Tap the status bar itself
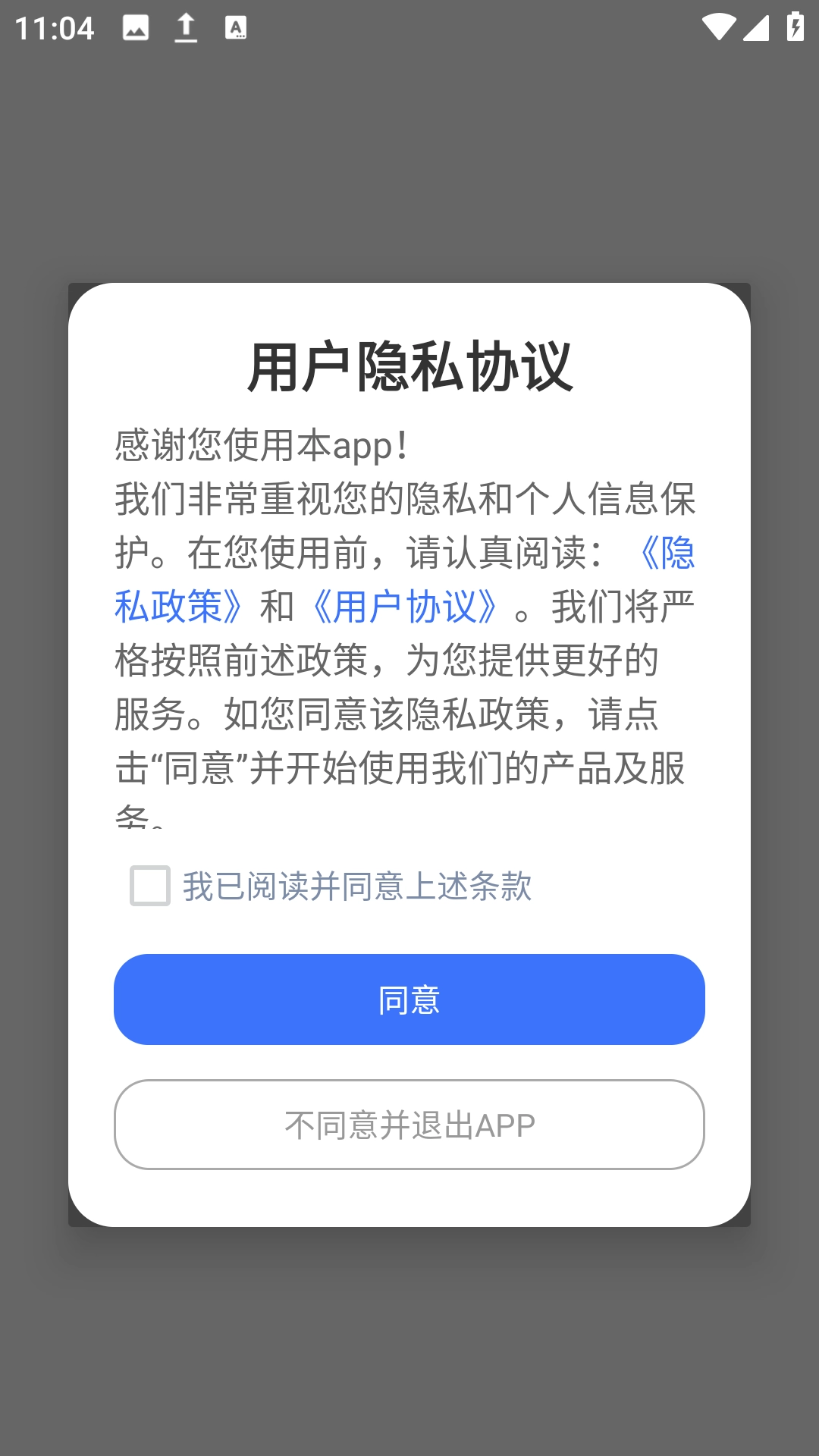The height and width of the screenshot is (1456, 819). pos(455,27)
